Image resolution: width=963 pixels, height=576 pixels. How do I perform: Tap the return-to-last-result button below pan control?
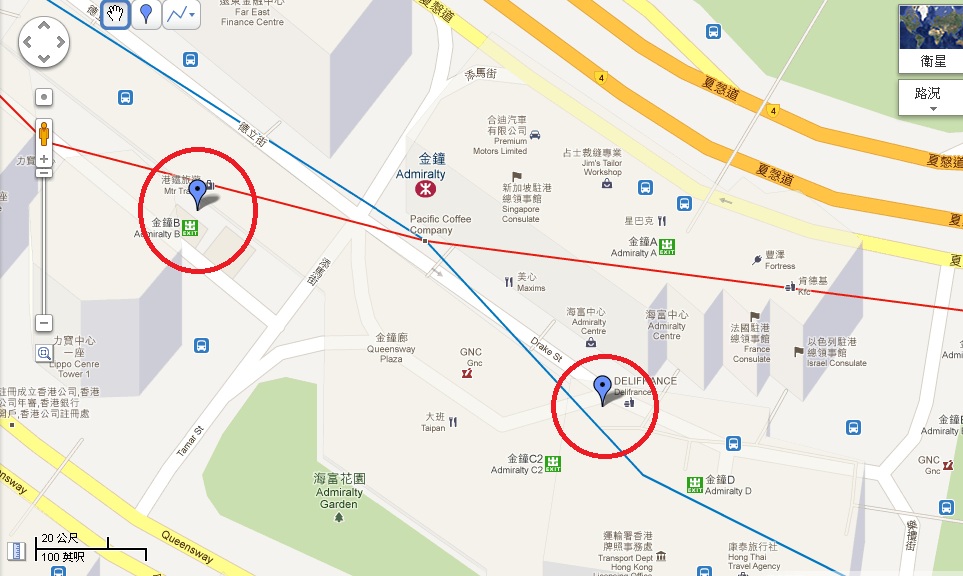point(44,97)
